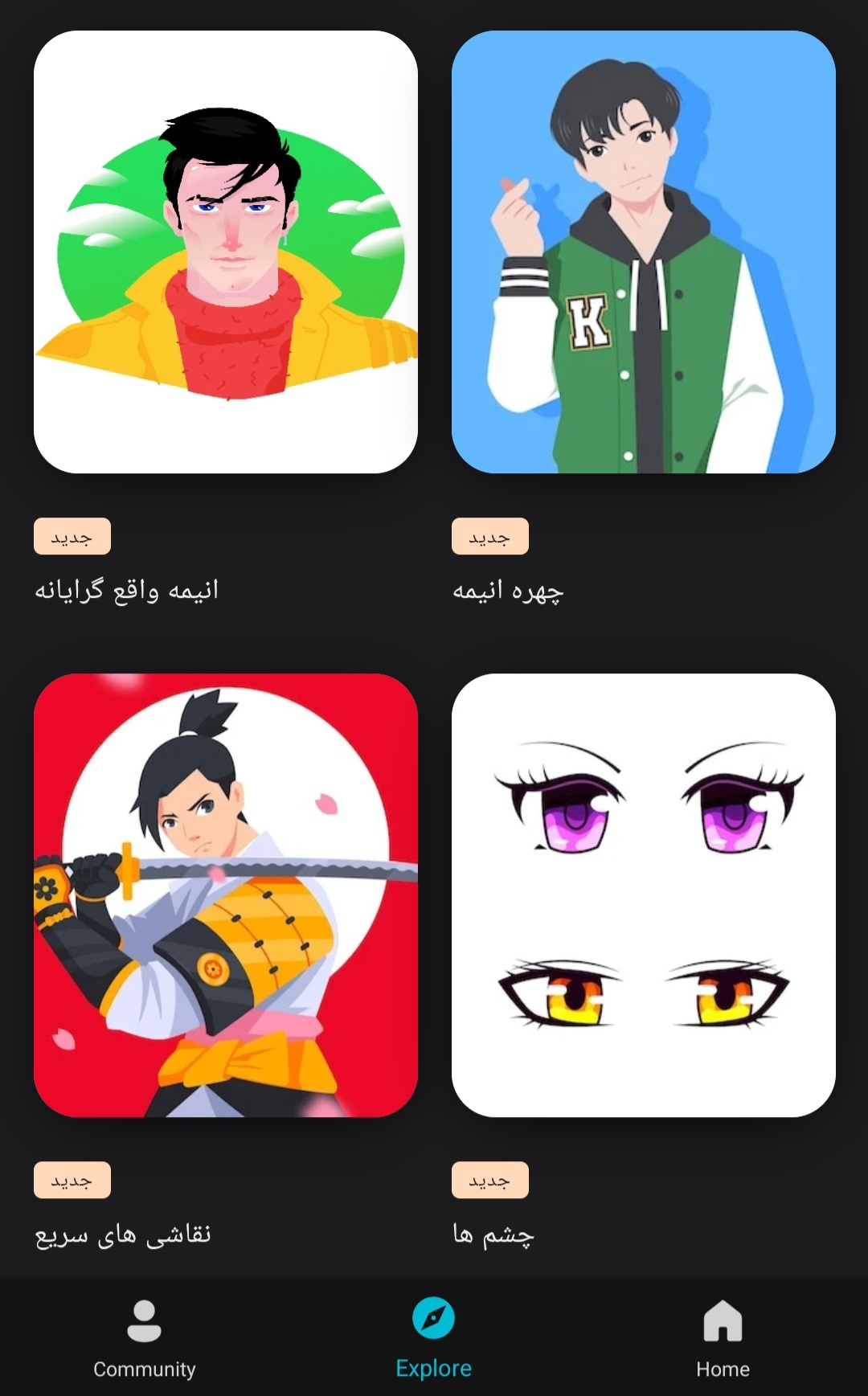This screenshot has height=1396, width=868.
Task: Switch to the Community tab
Action: click(x=145, y=1338)
